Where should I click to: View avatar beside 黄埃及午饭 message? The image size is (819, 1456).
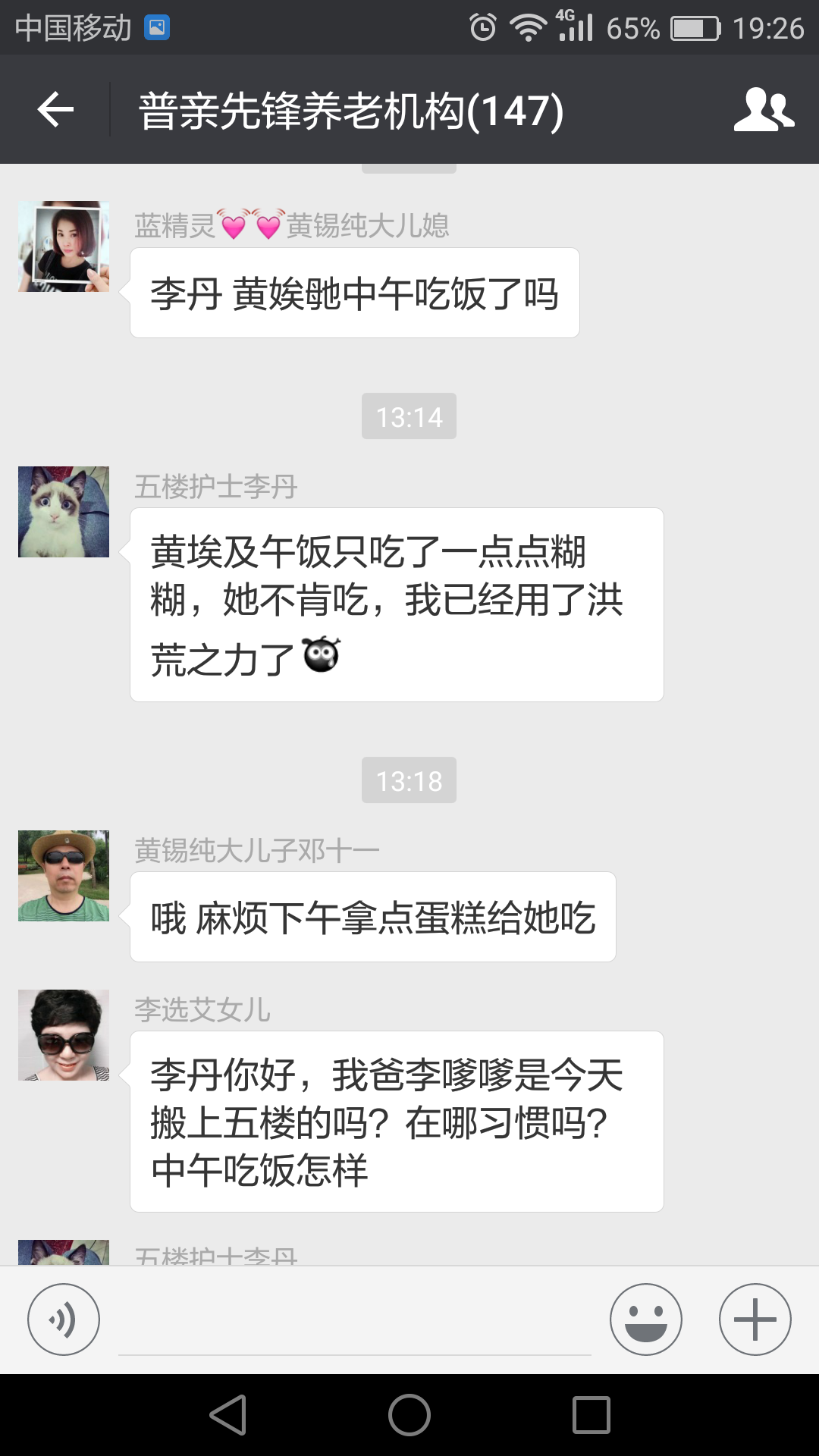[64, 512]
